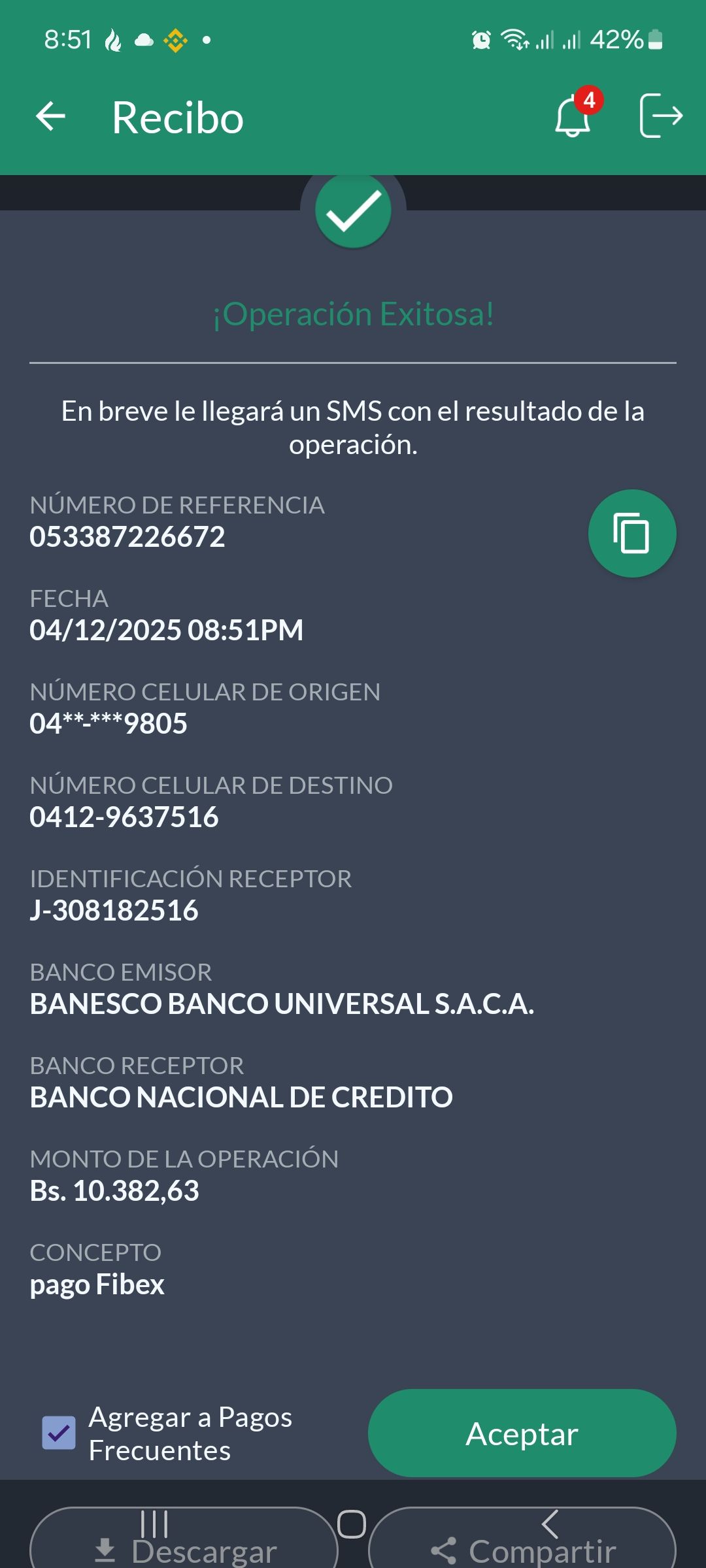Confirm the receipt with Aceptar
This screenshot has width=706, height=1568.
(522, 1433)
